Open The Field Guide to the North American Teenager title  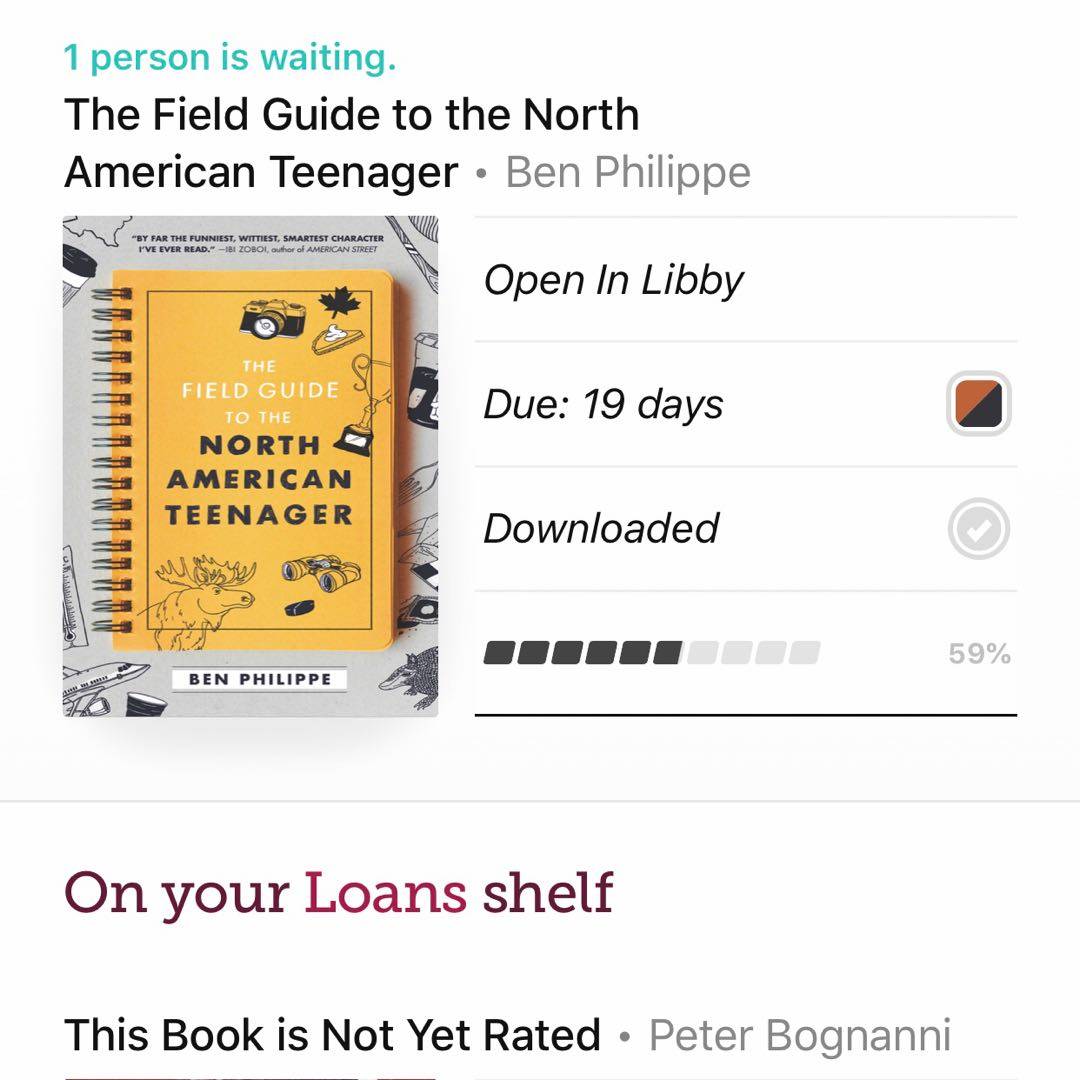click(x=351, y=143)
